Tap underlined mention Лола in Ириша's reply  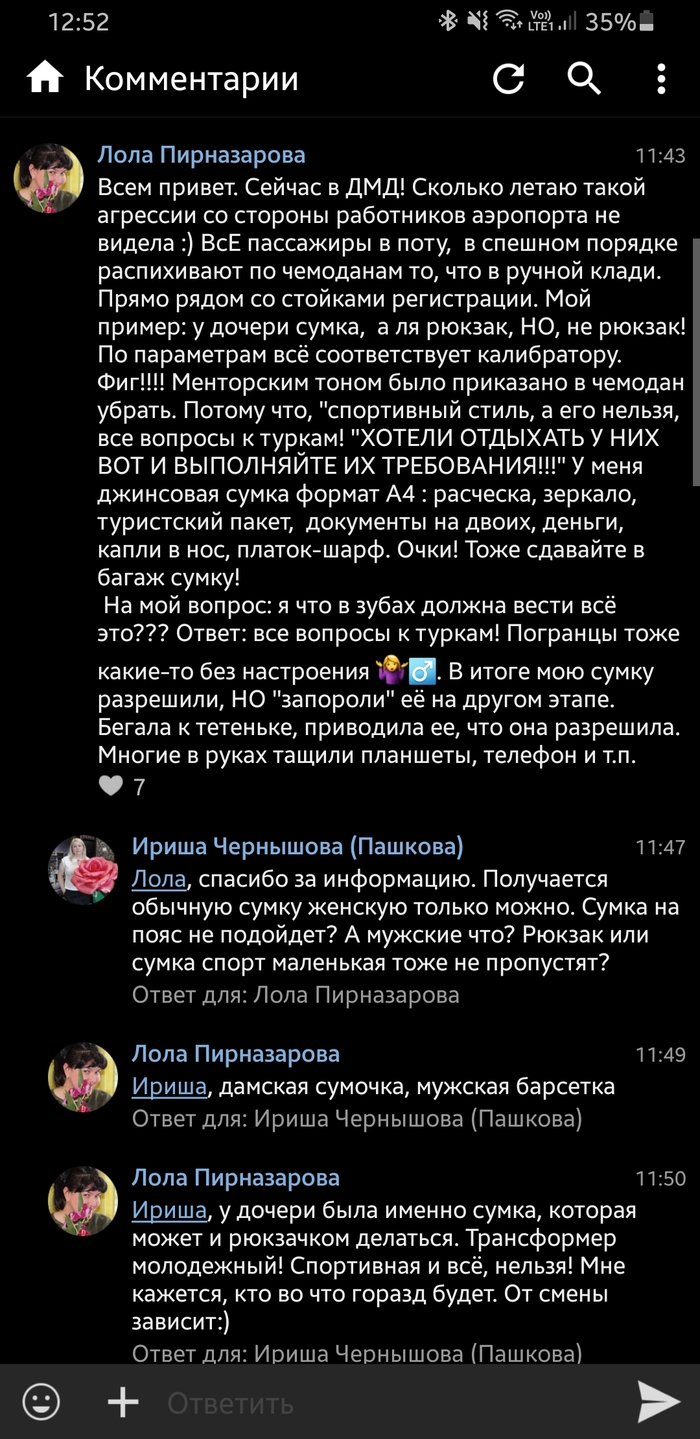[x=159, y=879]
